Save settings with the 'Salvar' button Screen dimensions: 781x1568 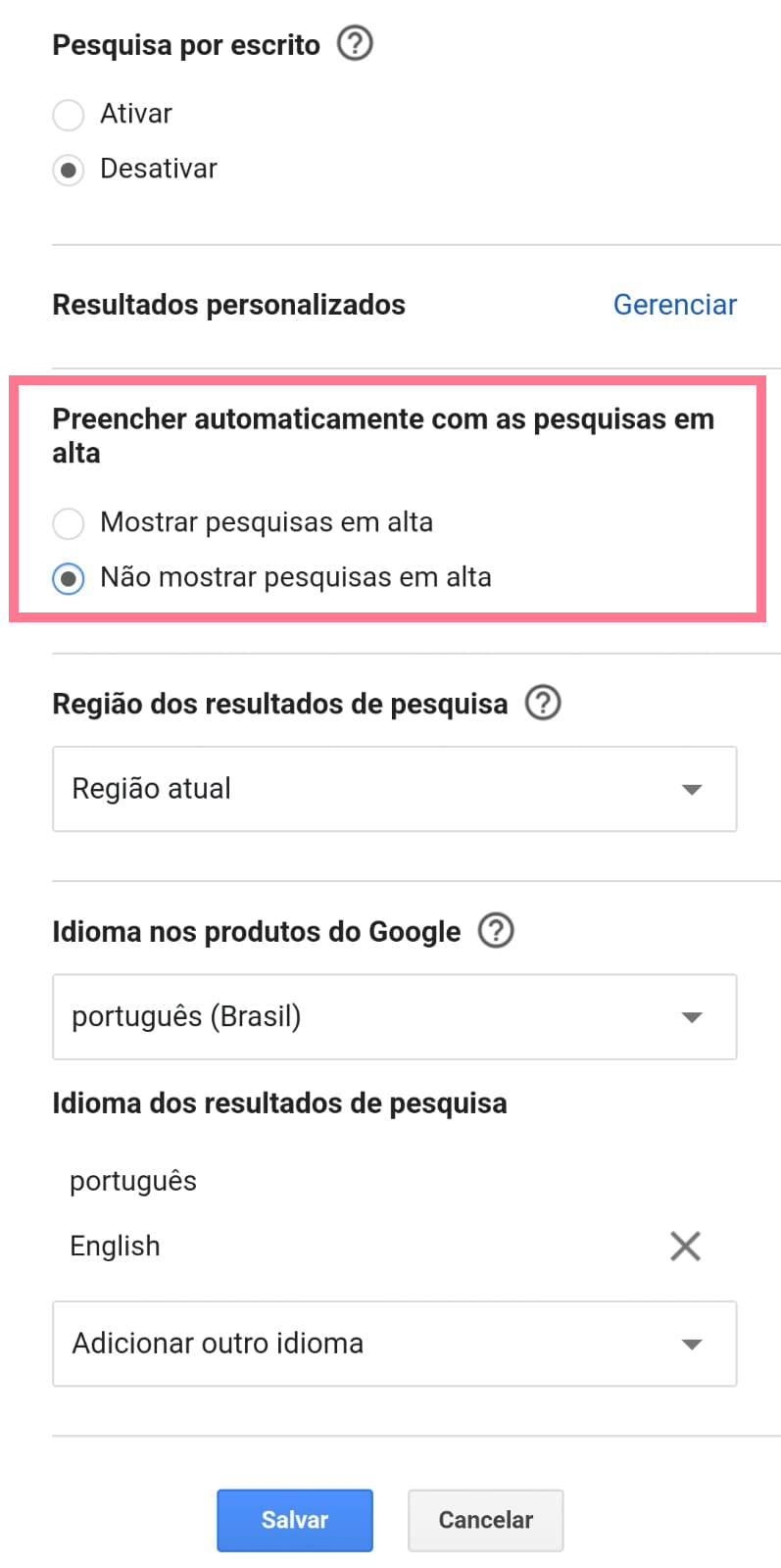[294, 1520]
